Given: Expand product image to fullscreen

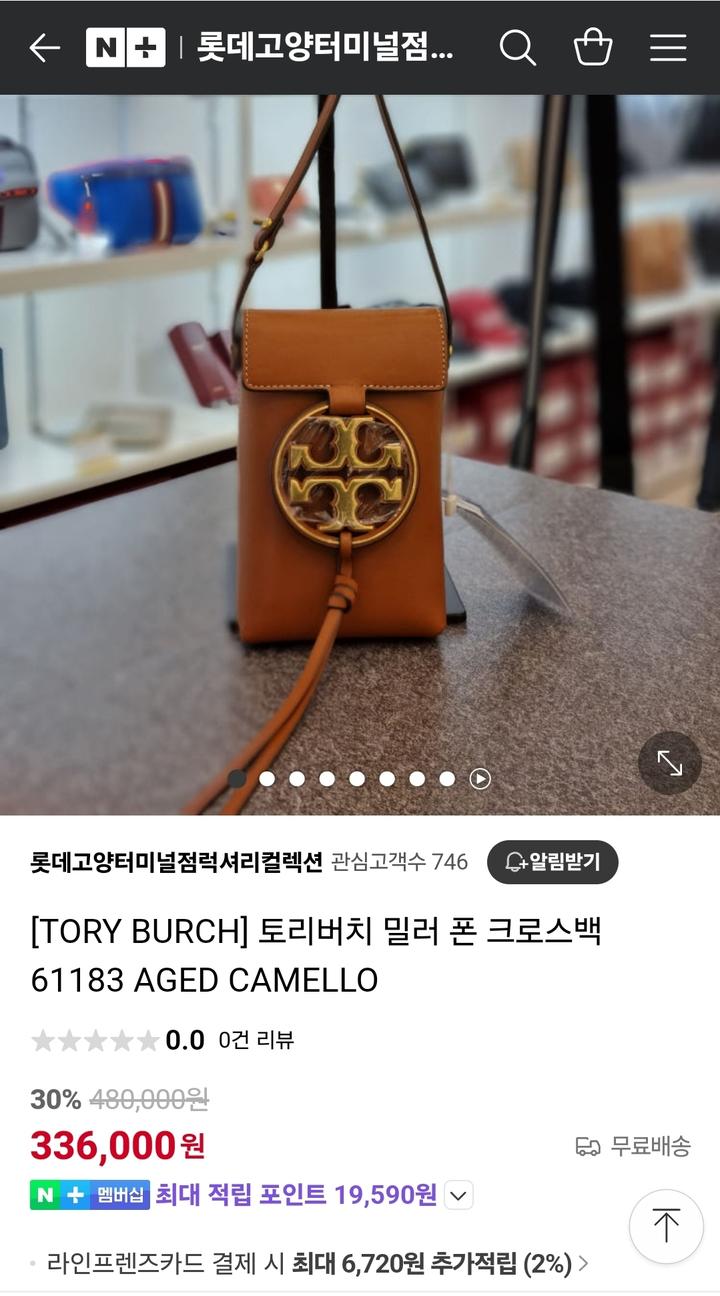Looking at the screenshot, I should click(669, 763).
